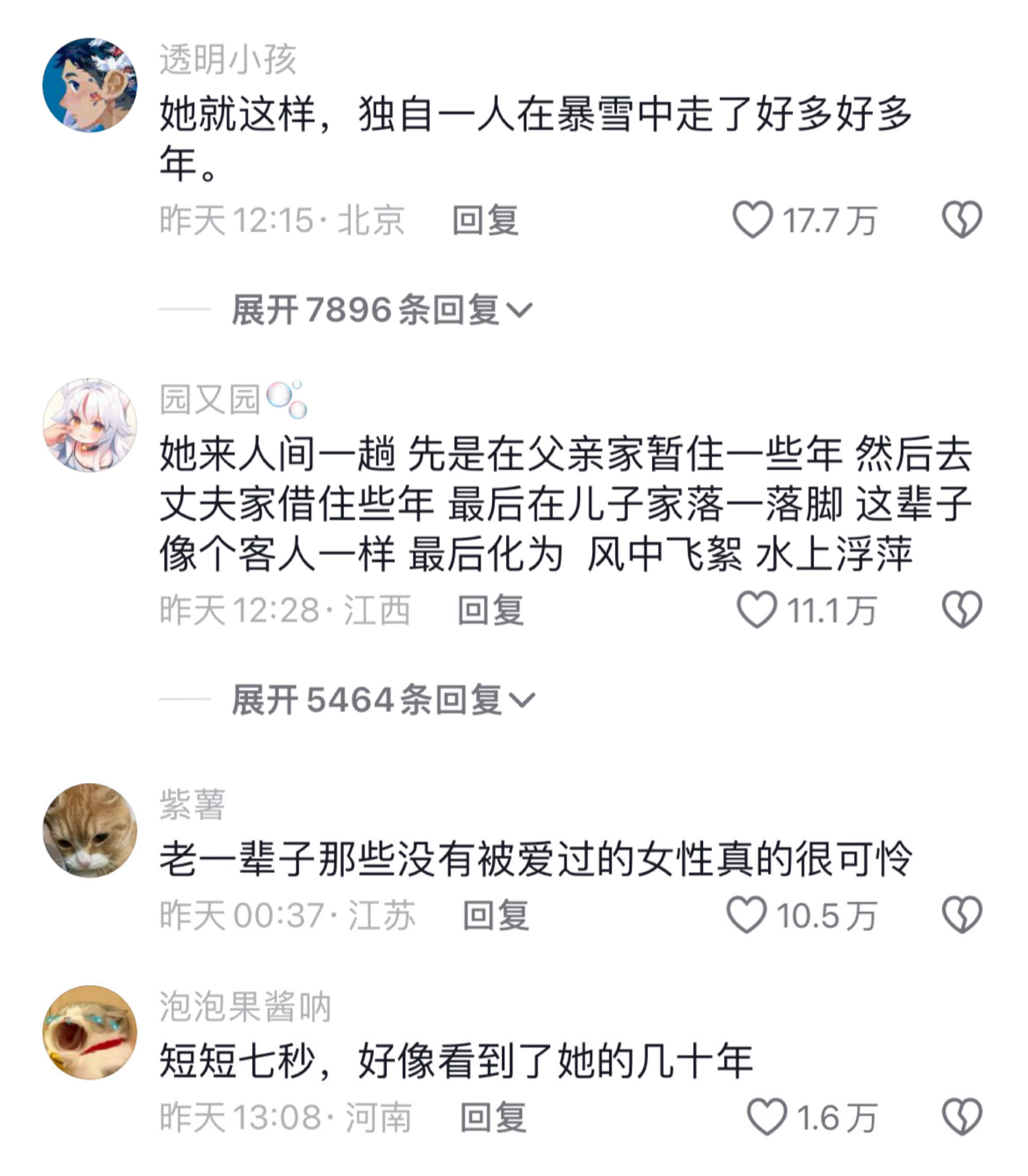1028x1176 pixels.
Task: Open 透明小孩's profile avatar
Action: pos(90,85)
